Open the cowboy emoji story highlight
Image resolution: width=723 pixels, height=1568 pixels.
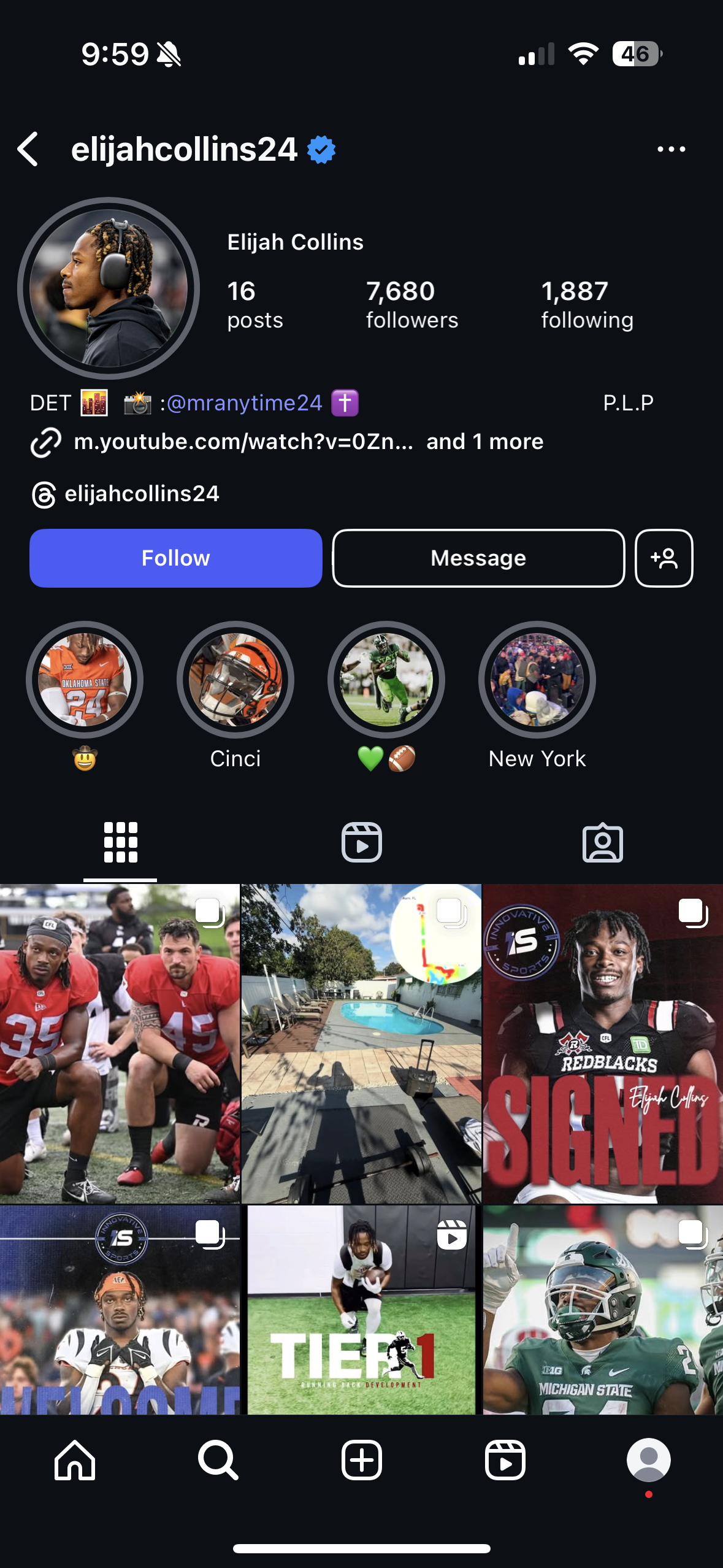[85, 680]
